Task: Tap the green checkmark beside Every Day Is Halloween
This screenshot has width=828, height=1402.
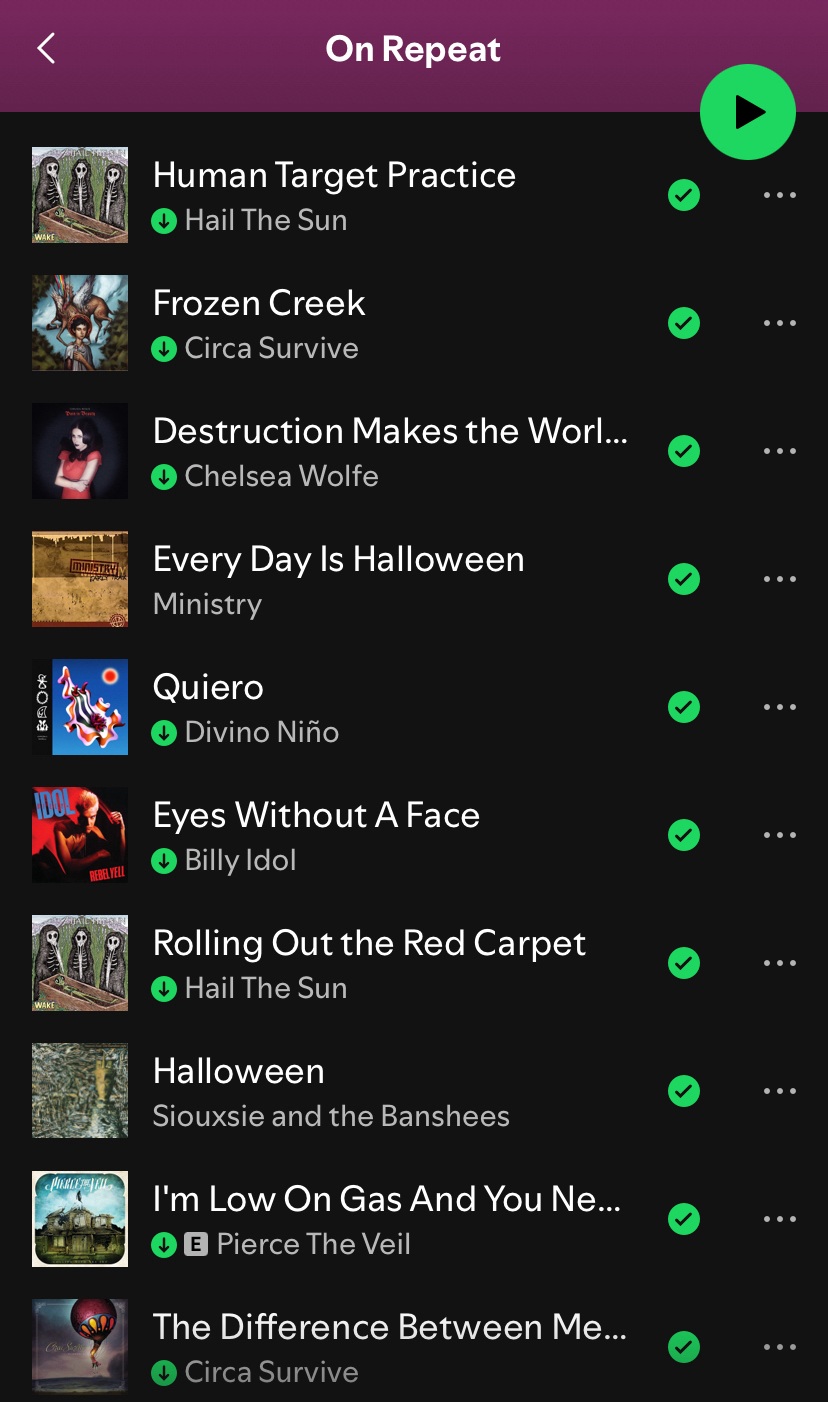Action: [684, 579]
